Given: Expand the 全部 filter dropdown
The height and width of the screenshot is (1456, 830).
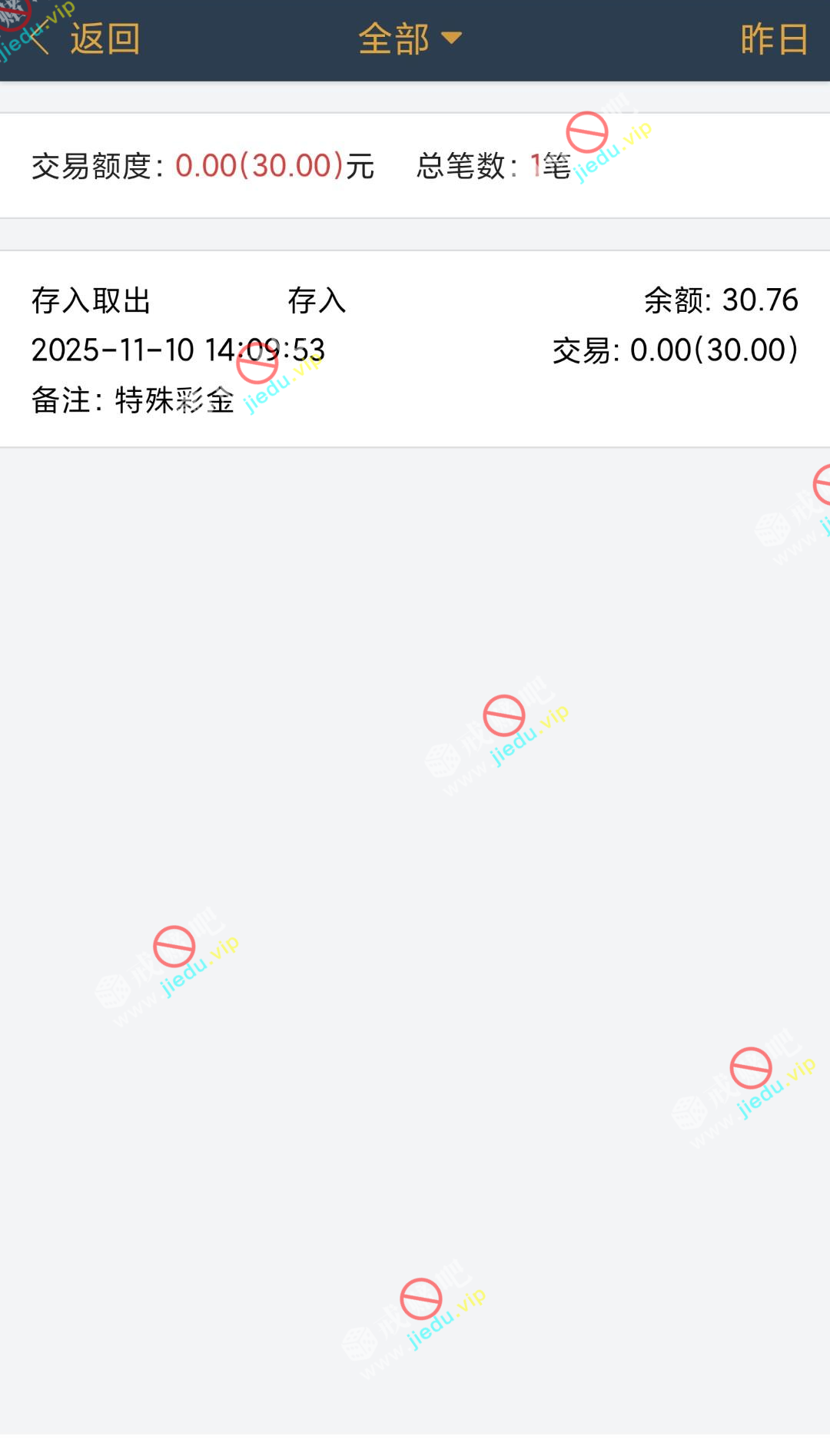Looking at the screenshot, I should (x=410, y=38).
